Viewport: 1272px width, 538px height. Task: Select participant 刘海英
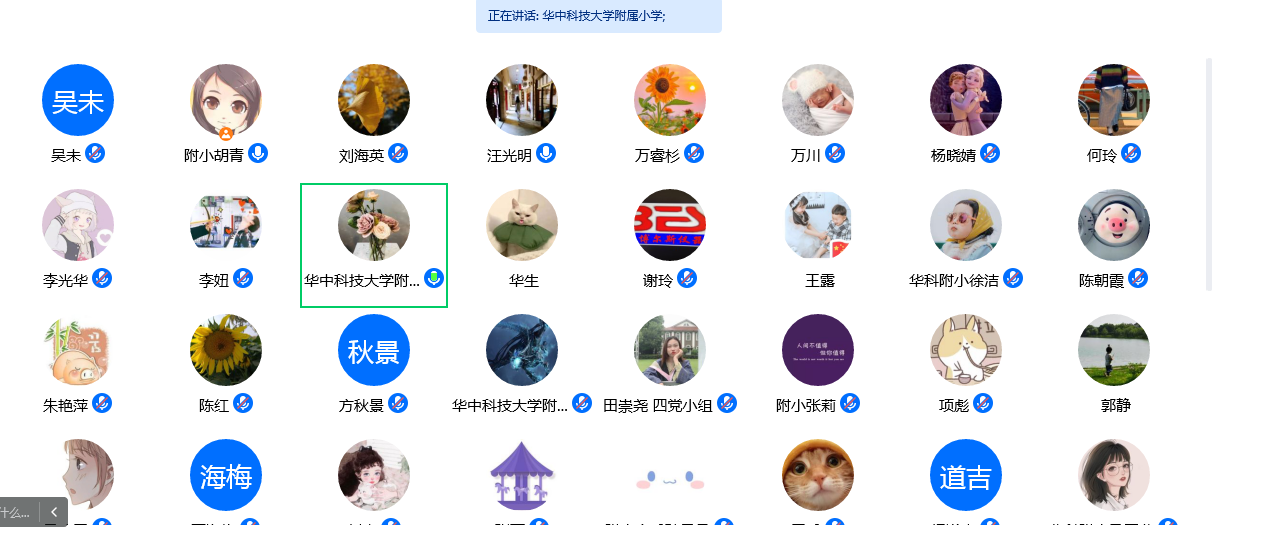tap(374, 100)
